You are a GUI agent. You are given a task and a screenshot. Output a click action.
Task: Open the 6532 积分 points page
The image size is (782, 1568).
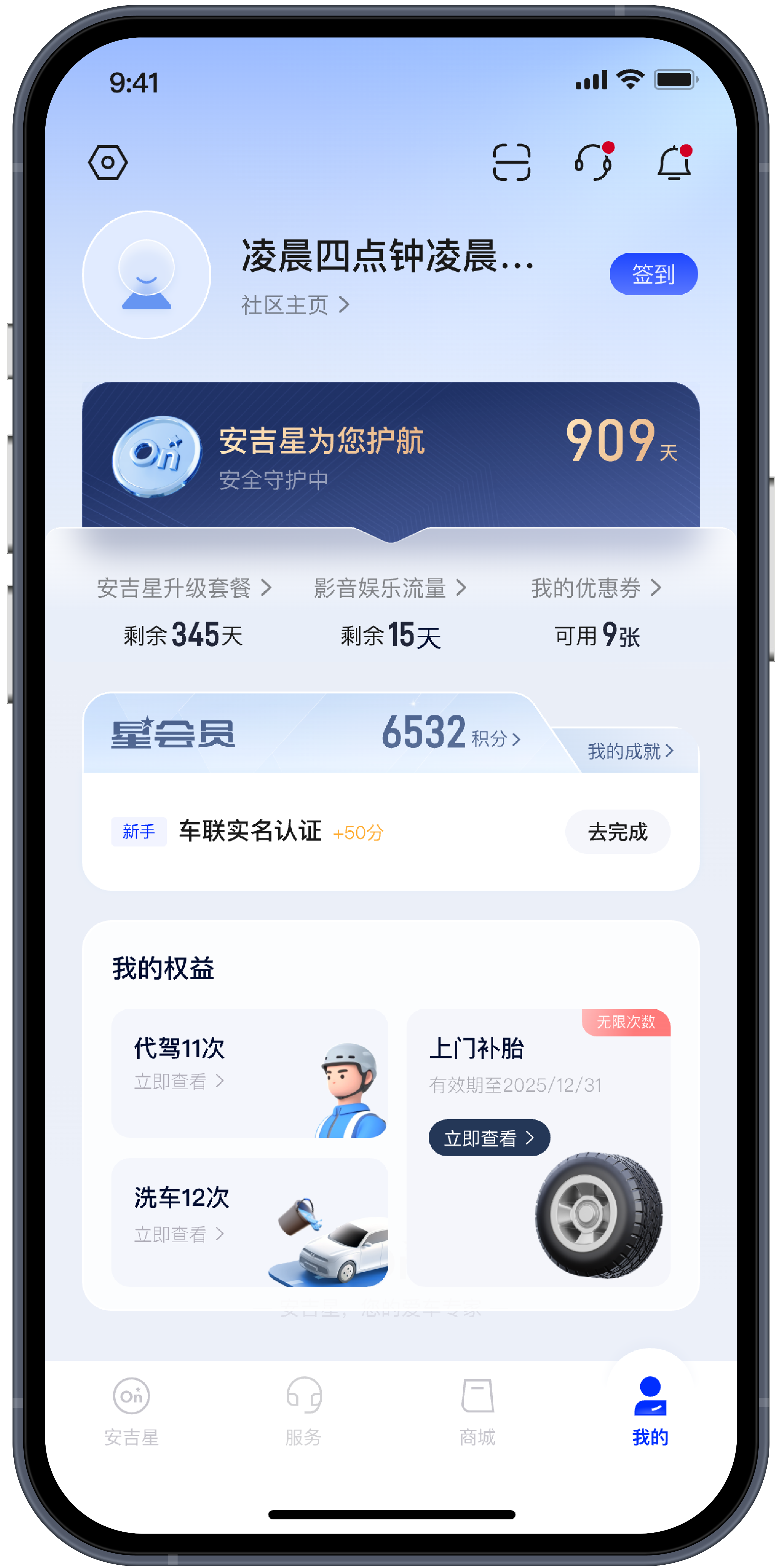tap(451, 733)
